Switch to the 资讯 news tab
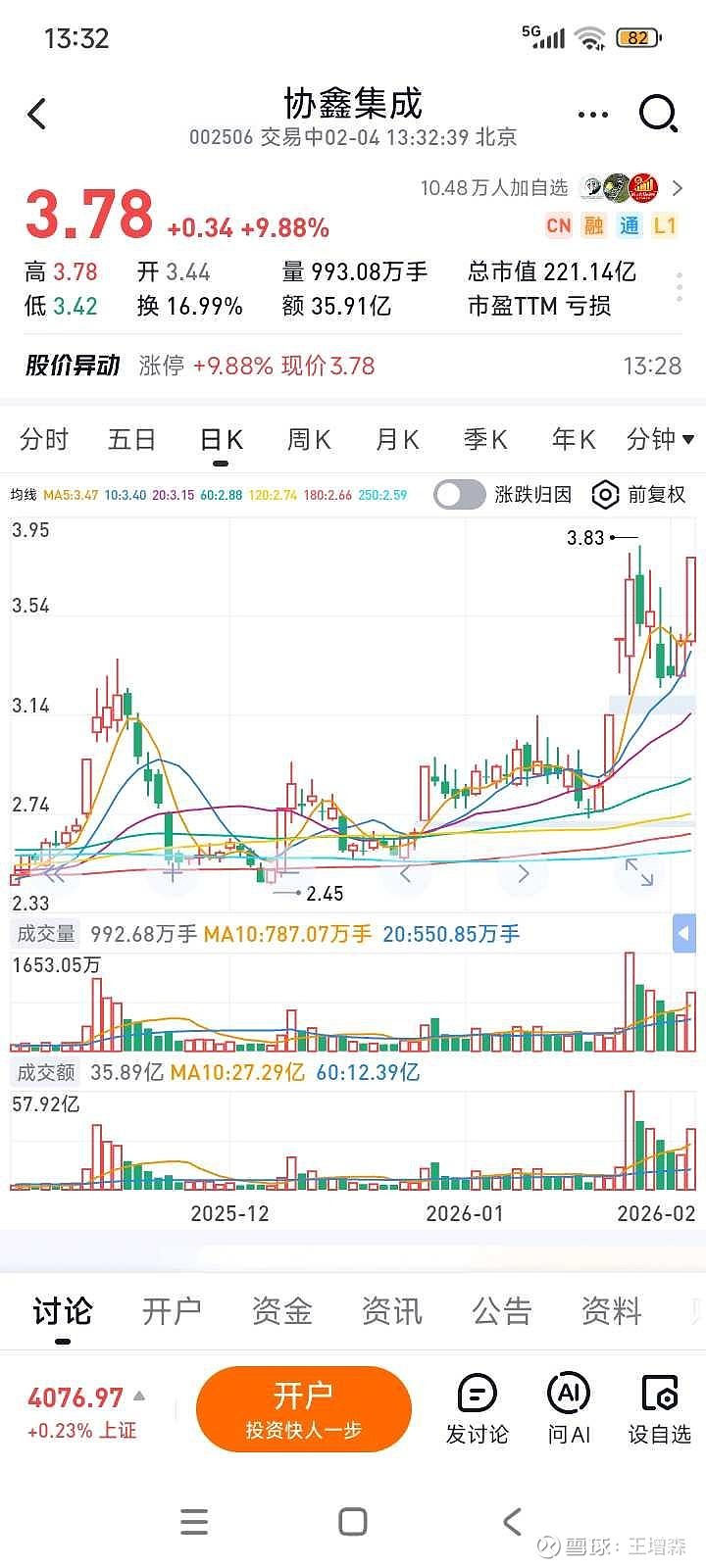 pos(391,1311)
